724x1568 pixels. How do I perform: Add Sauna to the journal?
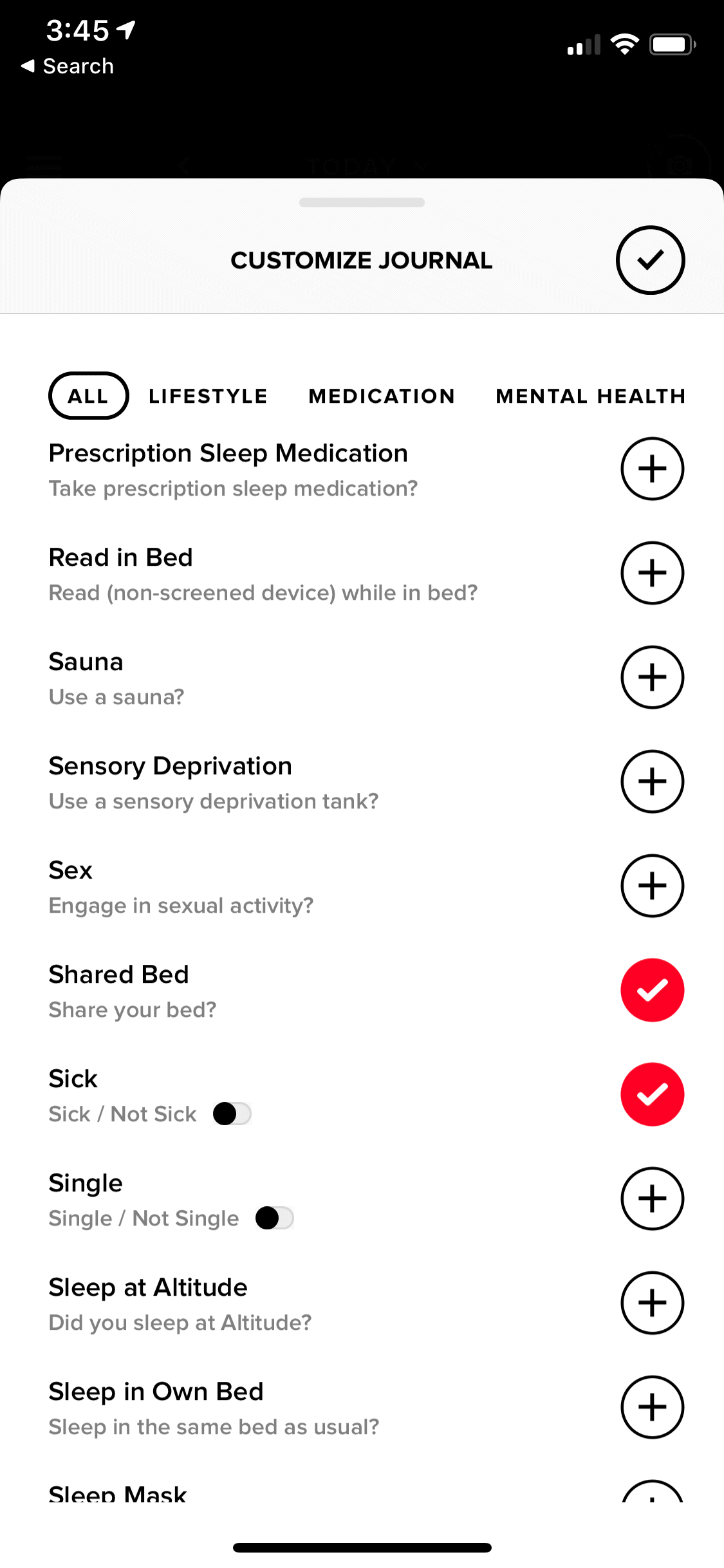point(653,677)
